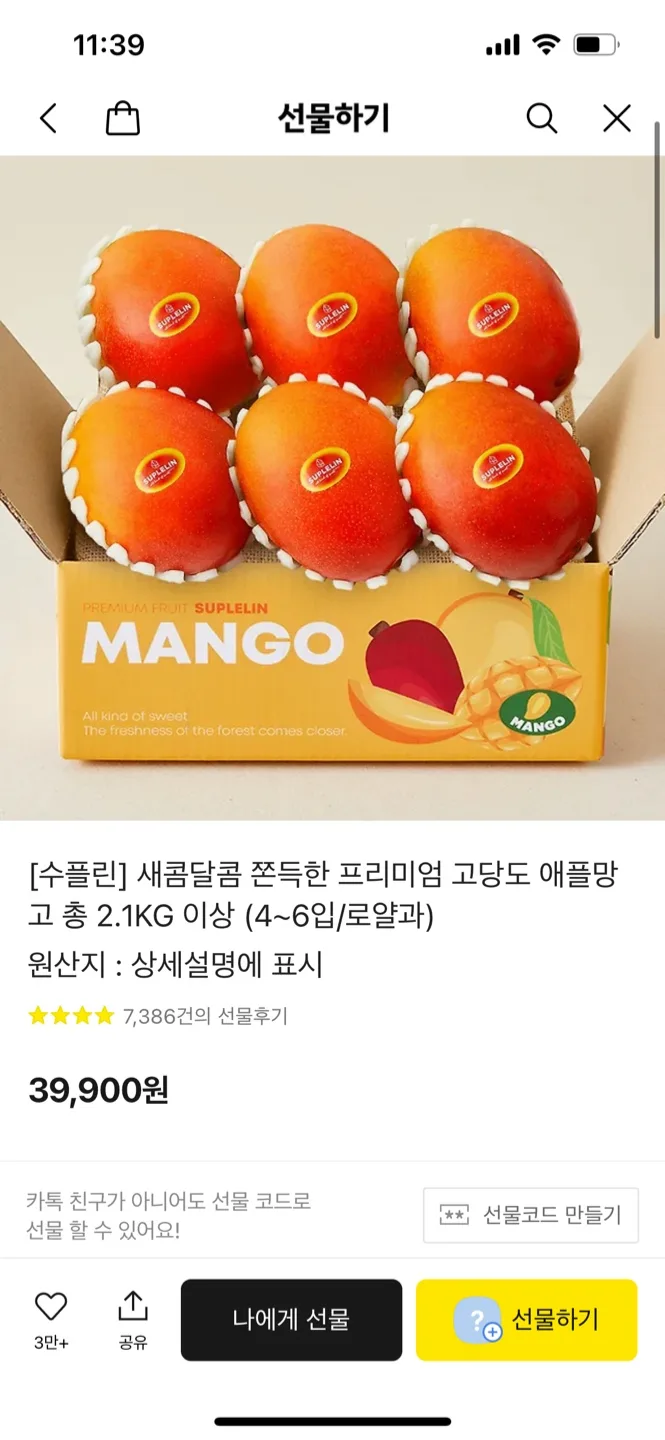Close the product page with X
Viewport: 665px width, 1440px height.
617,119
